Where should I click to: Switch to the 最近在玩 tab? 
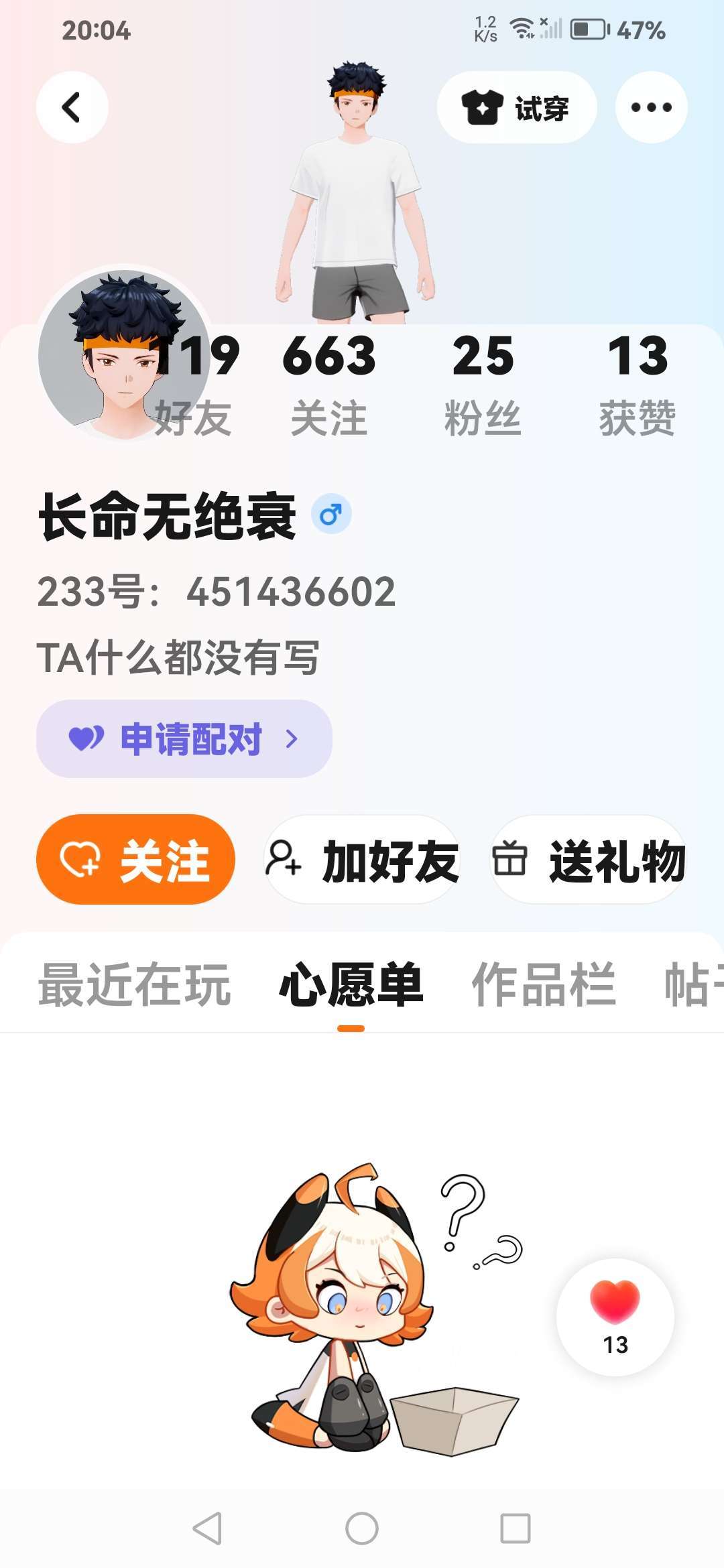(x=135, y=985)
